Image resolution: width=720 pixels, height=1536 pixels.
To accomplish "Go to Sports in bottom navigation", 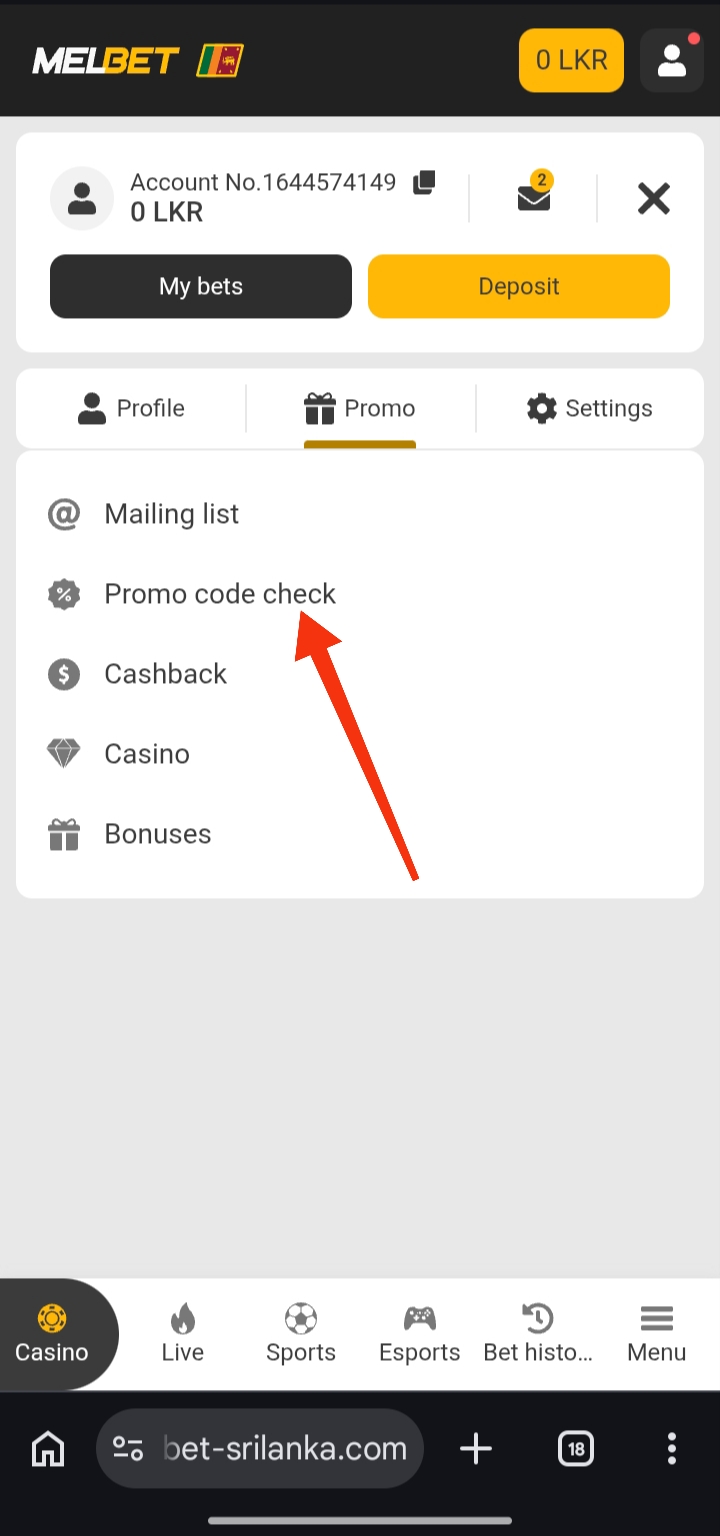I will point(300,1333).
